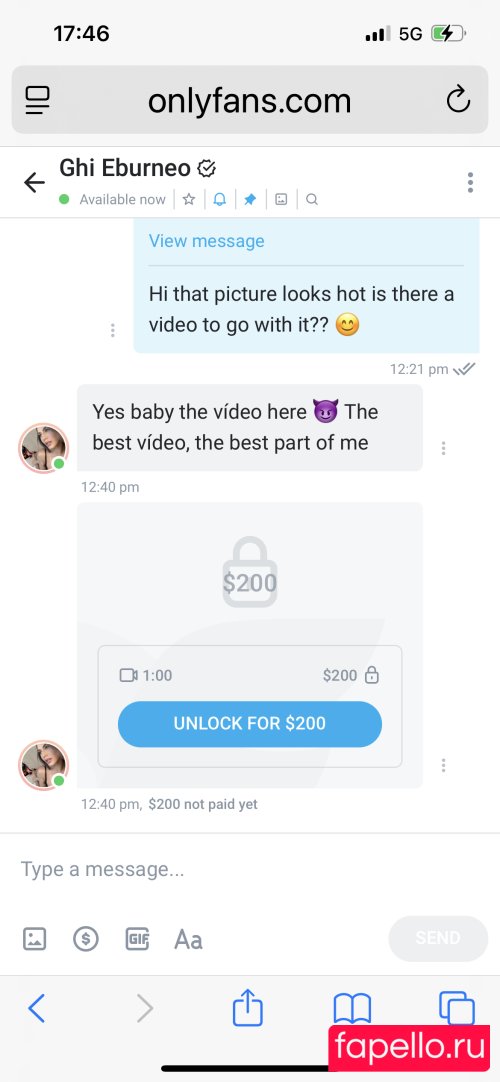The image size is (500, 1082).
Task: Add chat to favorites with the star icon
Action: coord(189,199)
